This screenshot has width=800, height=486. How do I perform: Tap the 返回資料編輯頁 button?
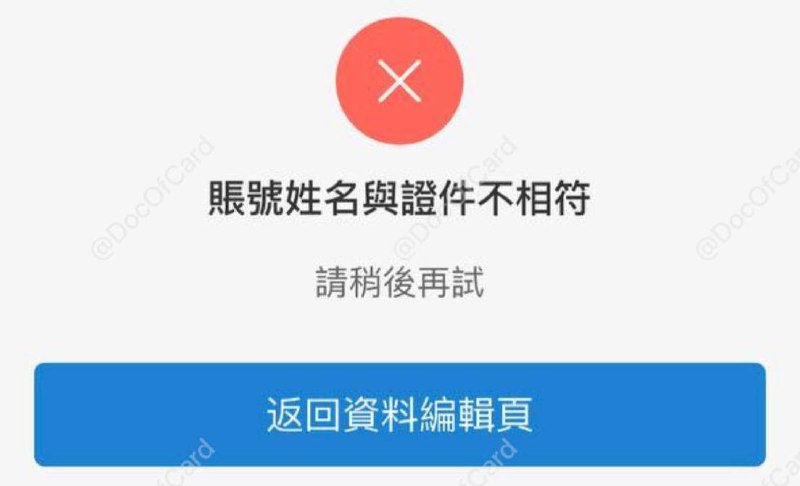click(x=400, y=414)
